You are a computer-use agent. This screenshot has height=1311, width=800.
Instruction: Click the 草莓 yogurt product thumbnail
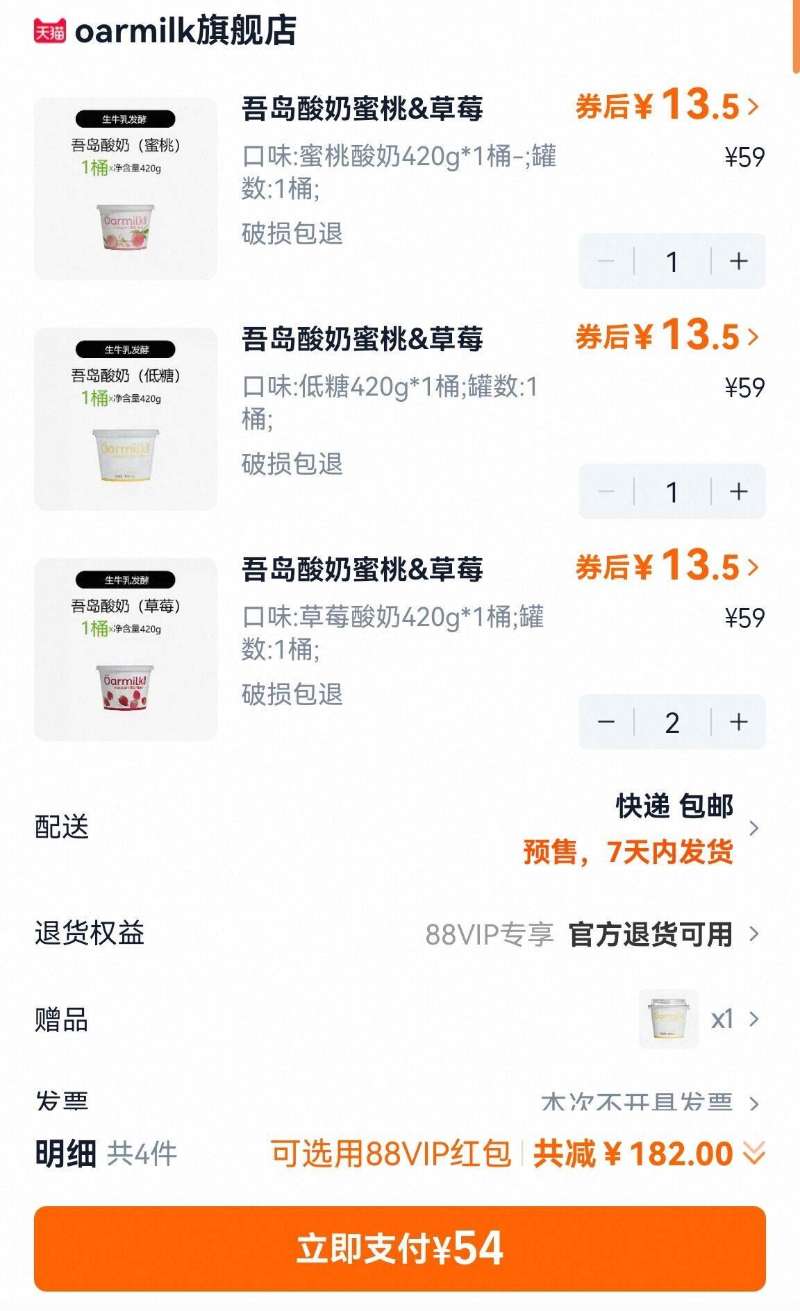[124, 647]
